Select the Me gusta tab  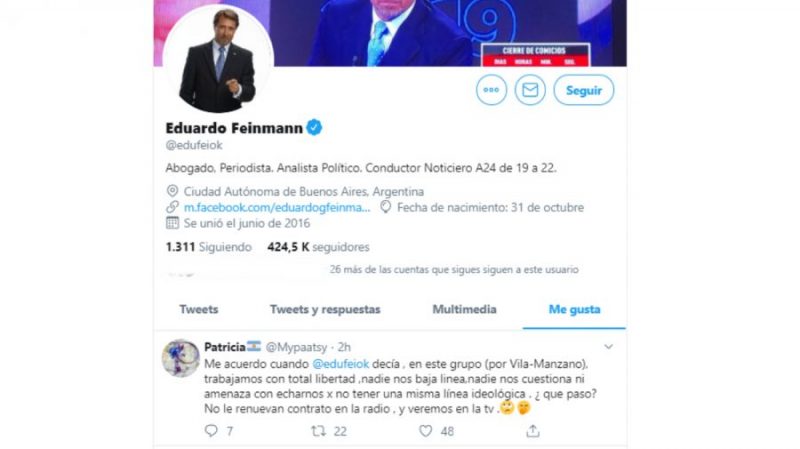click(574, 310)
